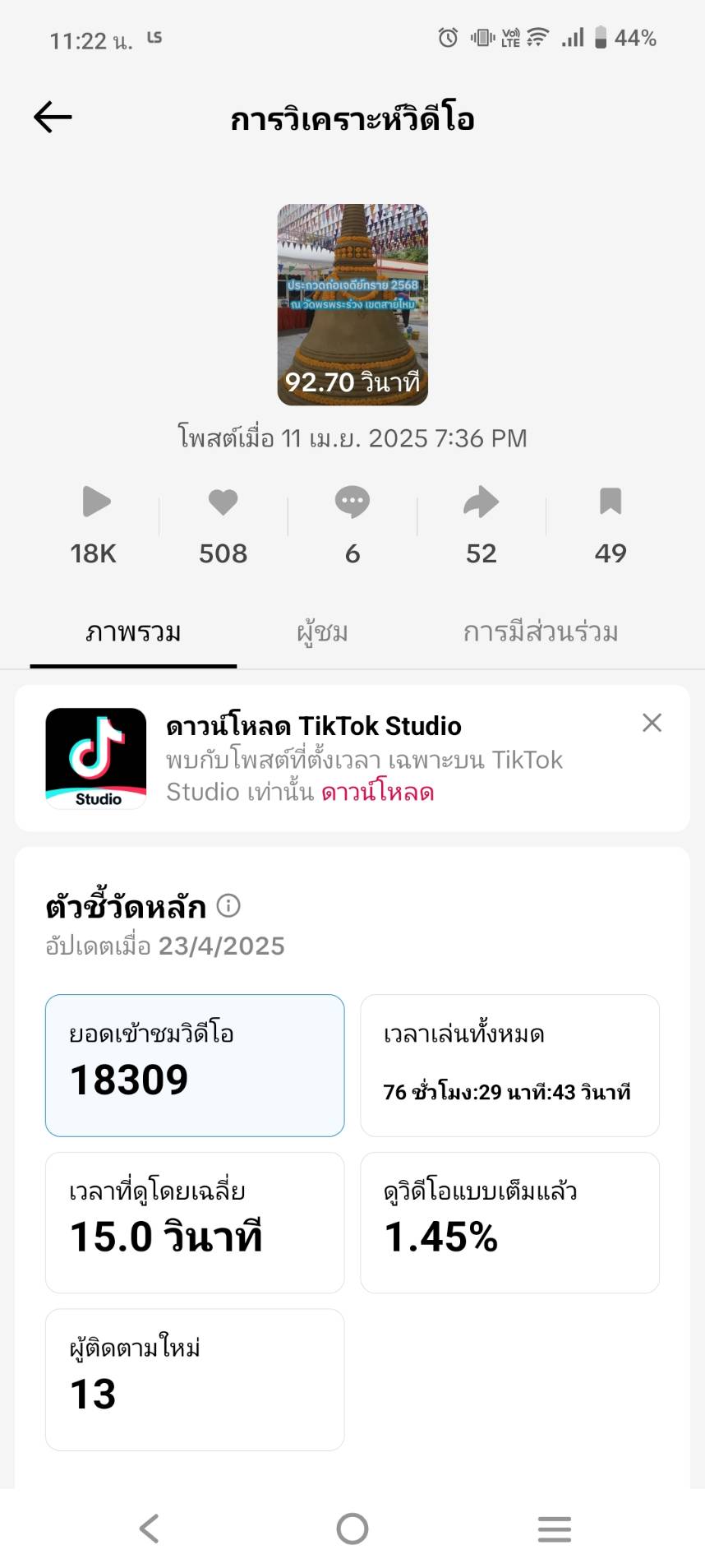Open the system recent apps menu
The width and height of the screenshot is (705, 1568).
click(x=555, y=1529)
